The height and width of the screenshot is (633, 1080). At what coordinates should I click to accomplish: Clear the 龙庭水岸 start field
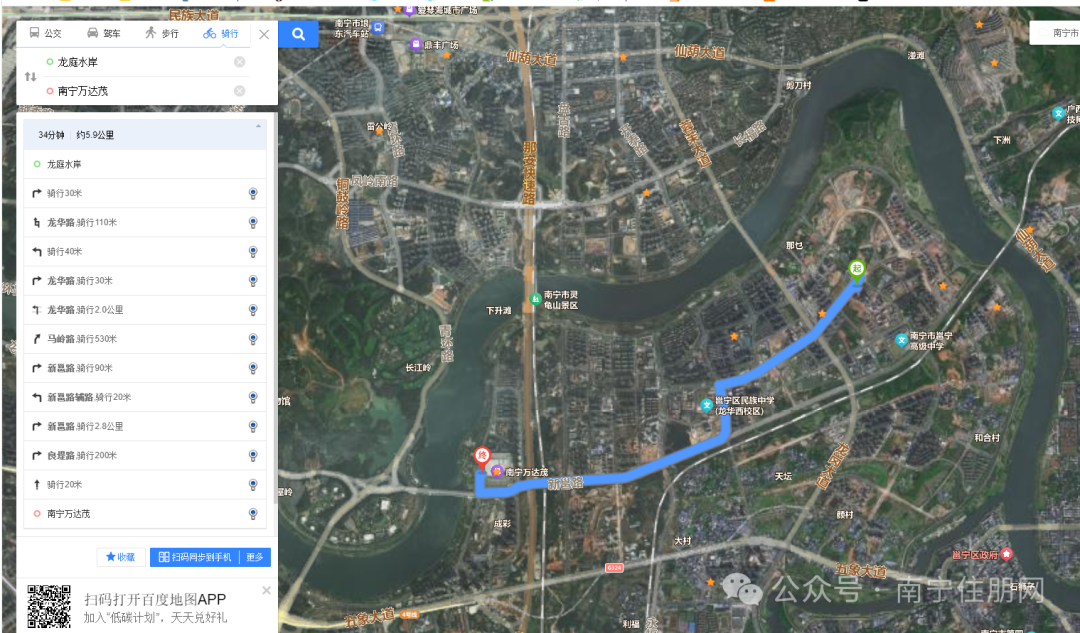(240, 62)
